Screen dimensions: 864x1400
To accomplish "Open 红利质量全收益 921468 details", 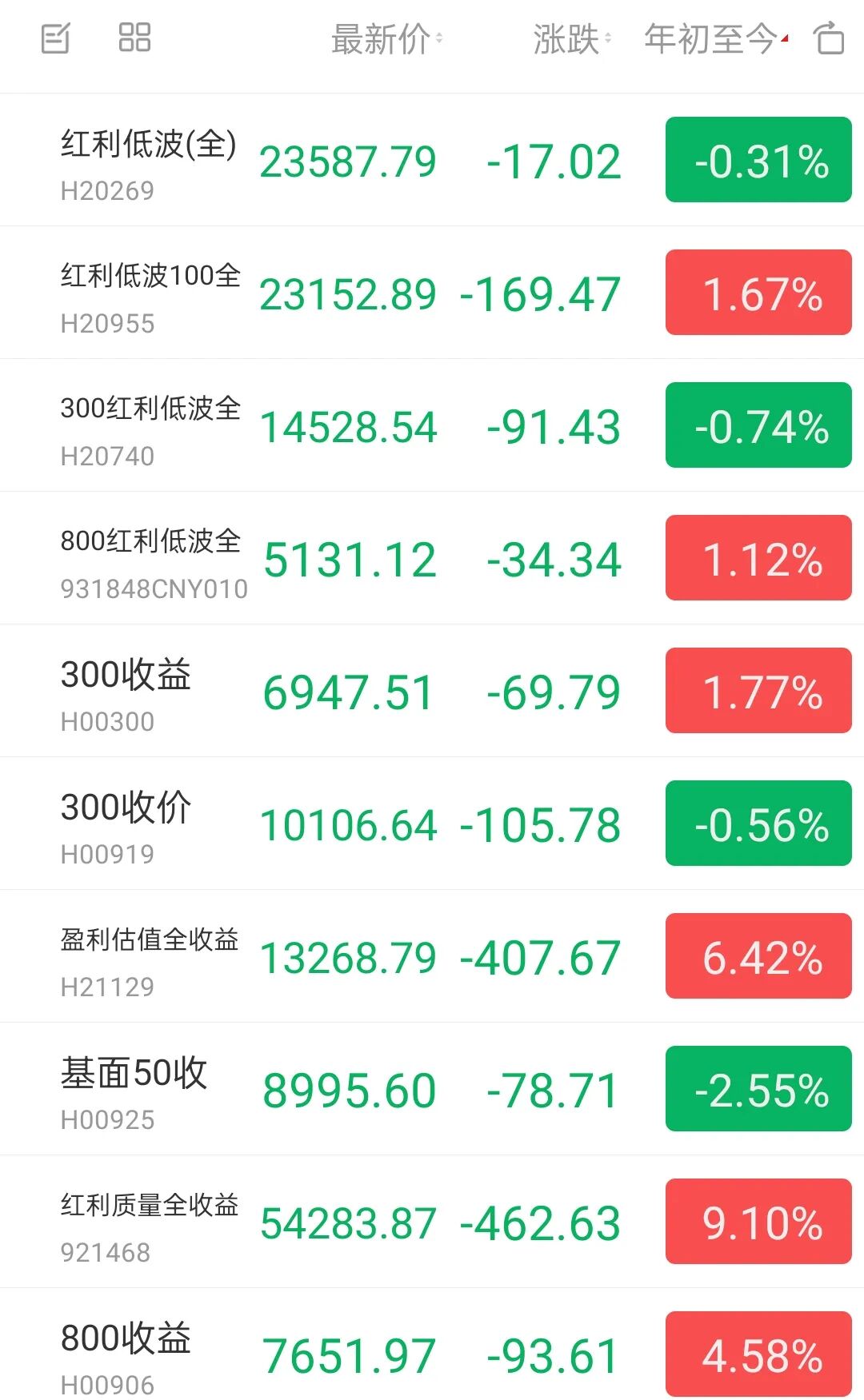I will pyautogui.click(x=150, y=1223).
